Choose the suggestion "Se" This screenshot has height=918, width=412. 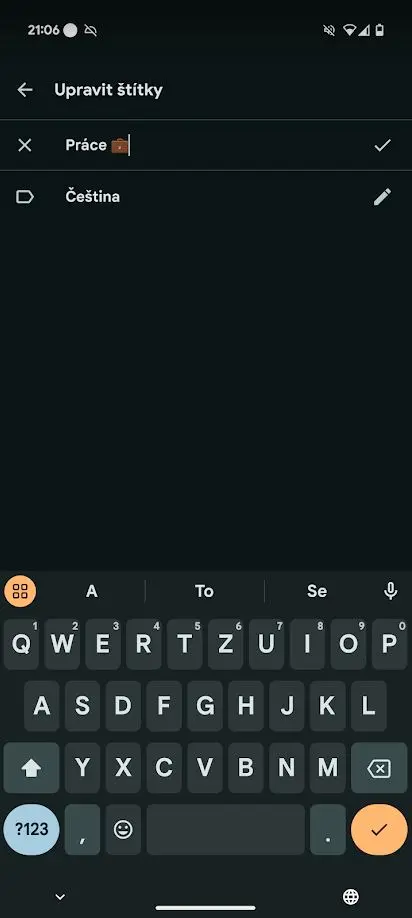317,591
